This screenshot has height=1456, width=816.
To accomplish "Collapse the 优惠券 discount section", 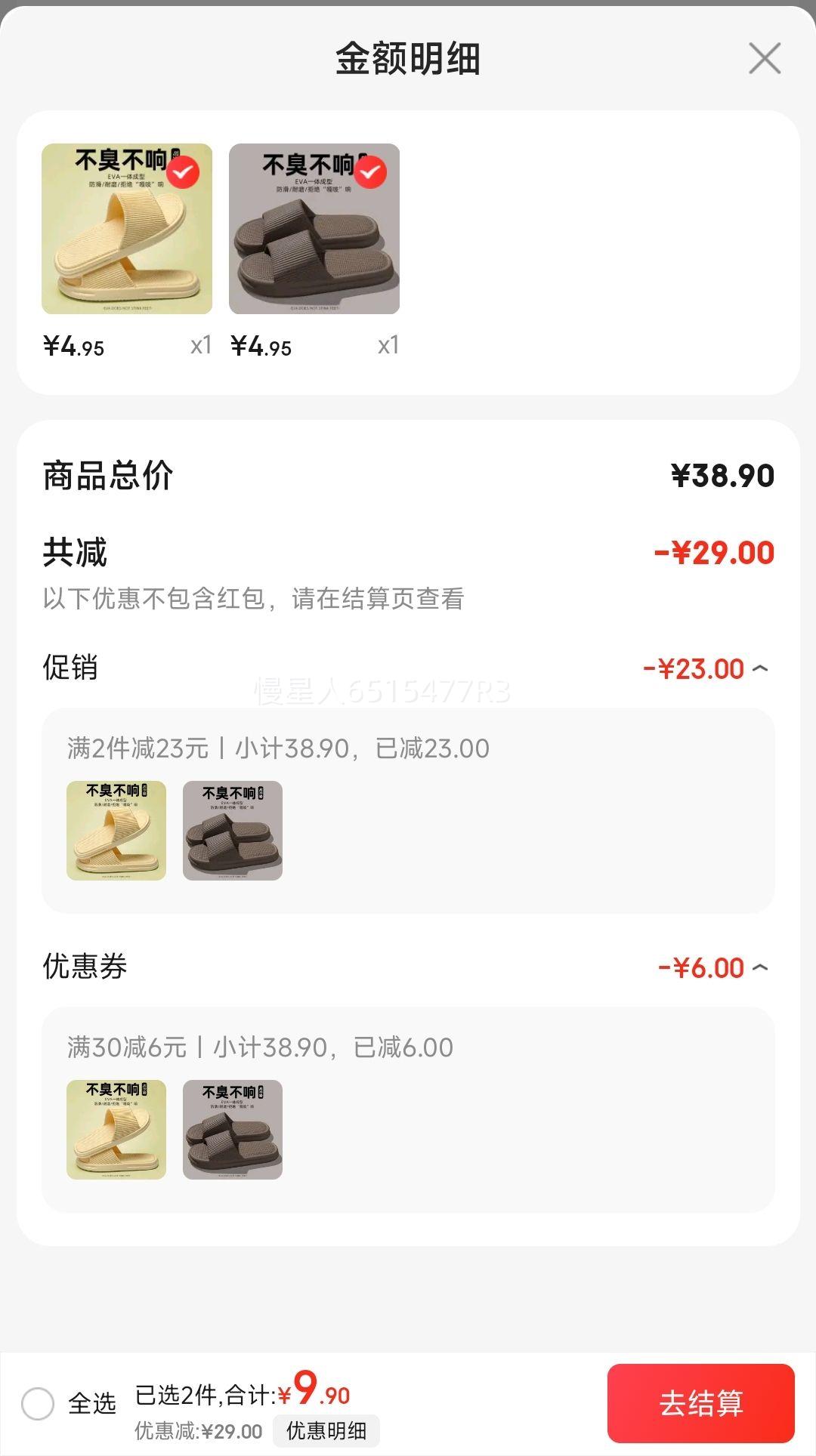I will [x=761, y=967].
